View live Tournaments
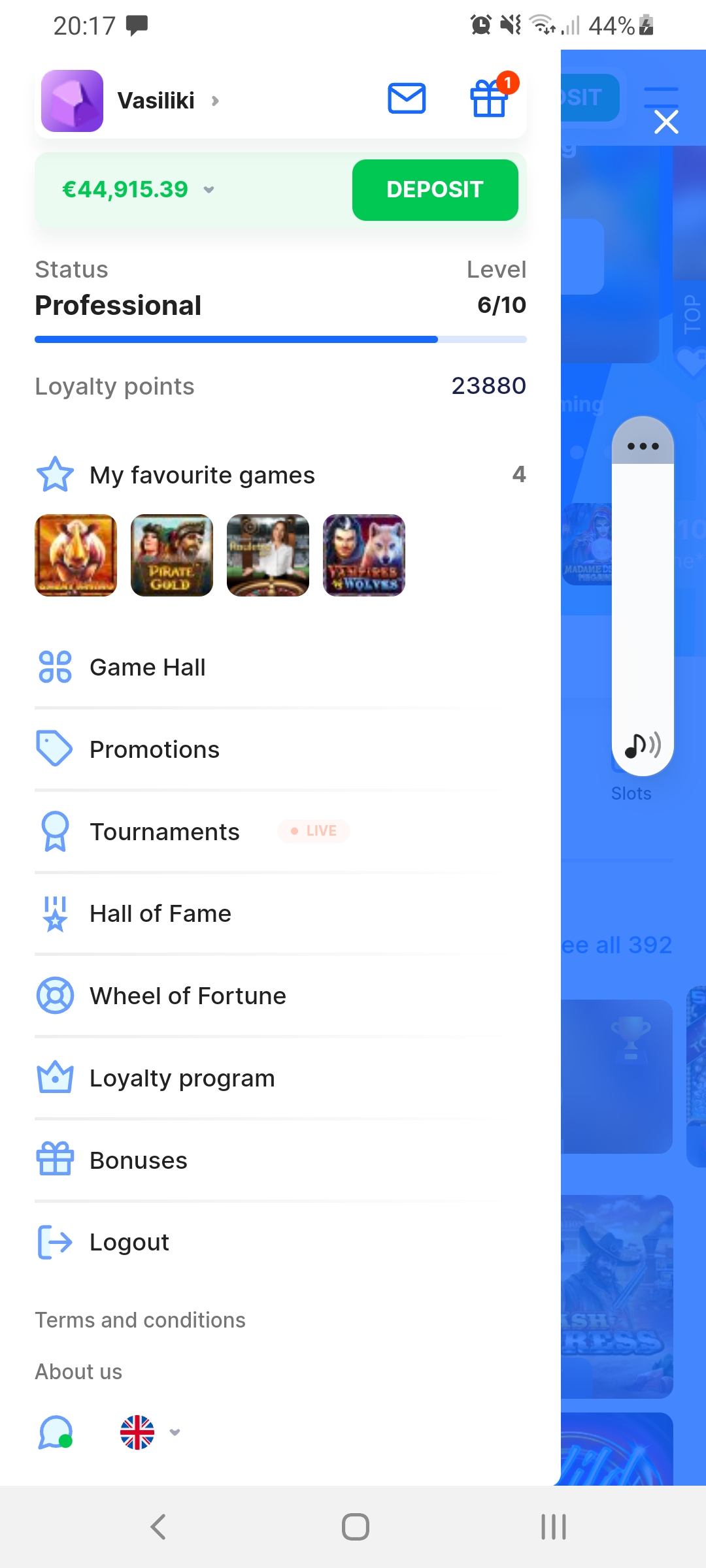Screen dimensions: 706x1568 [165, 832]
